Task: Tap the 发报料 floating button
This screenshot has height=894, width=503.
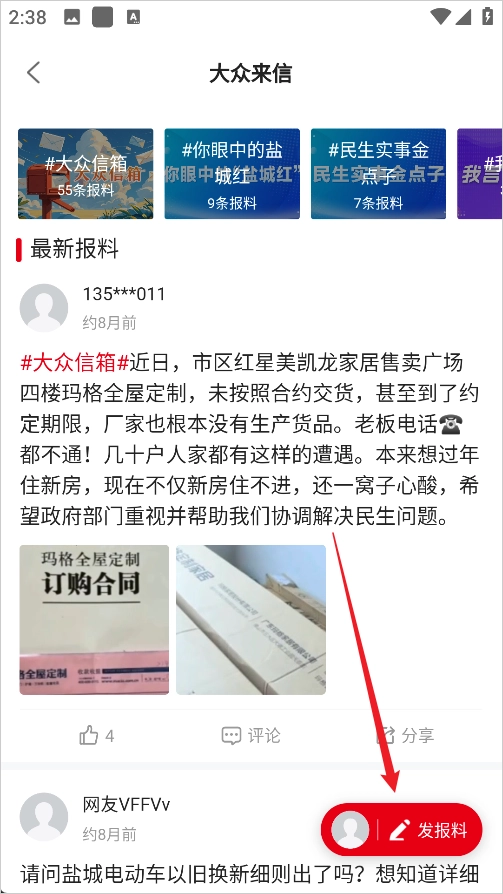Action: 401,830
